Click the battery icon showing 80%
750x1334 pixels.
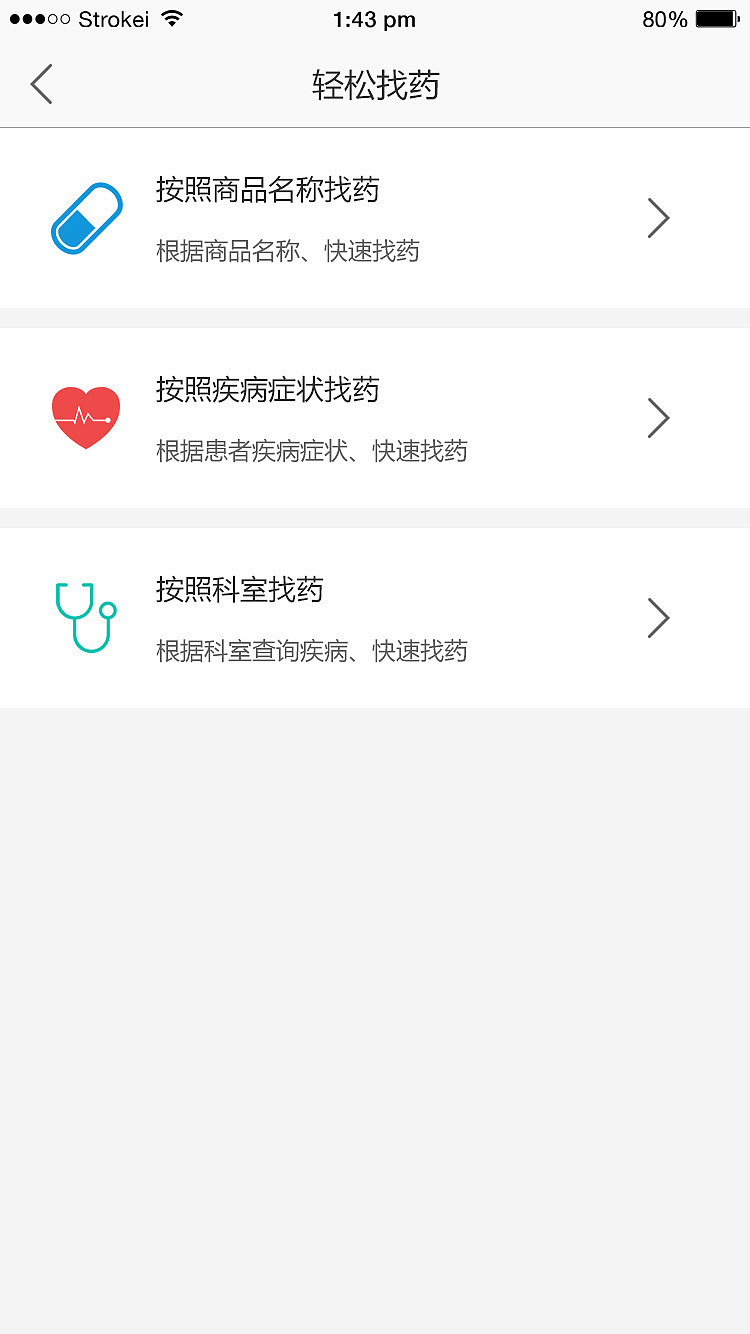tap(716, 17)
